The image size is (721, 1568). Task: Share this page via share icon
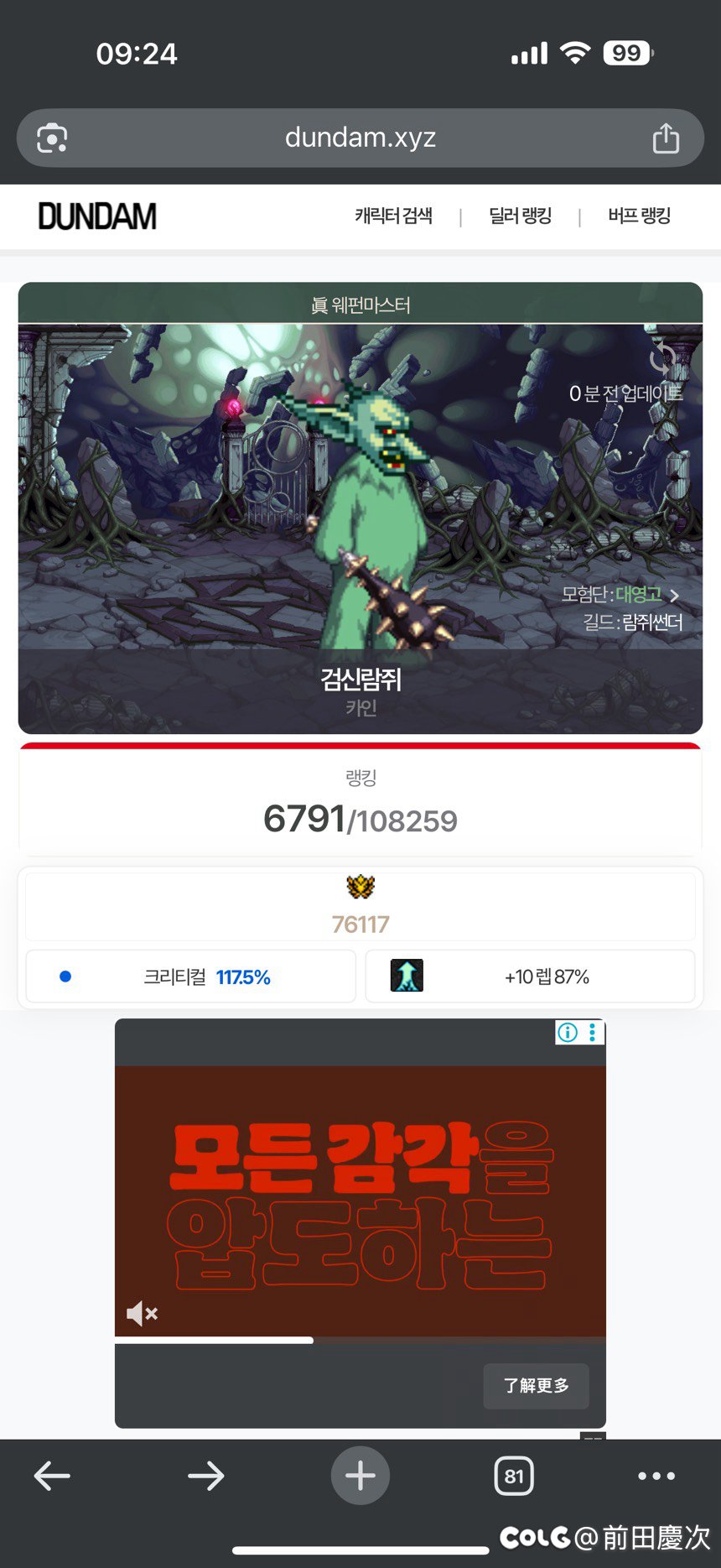(x=666, y=138)
